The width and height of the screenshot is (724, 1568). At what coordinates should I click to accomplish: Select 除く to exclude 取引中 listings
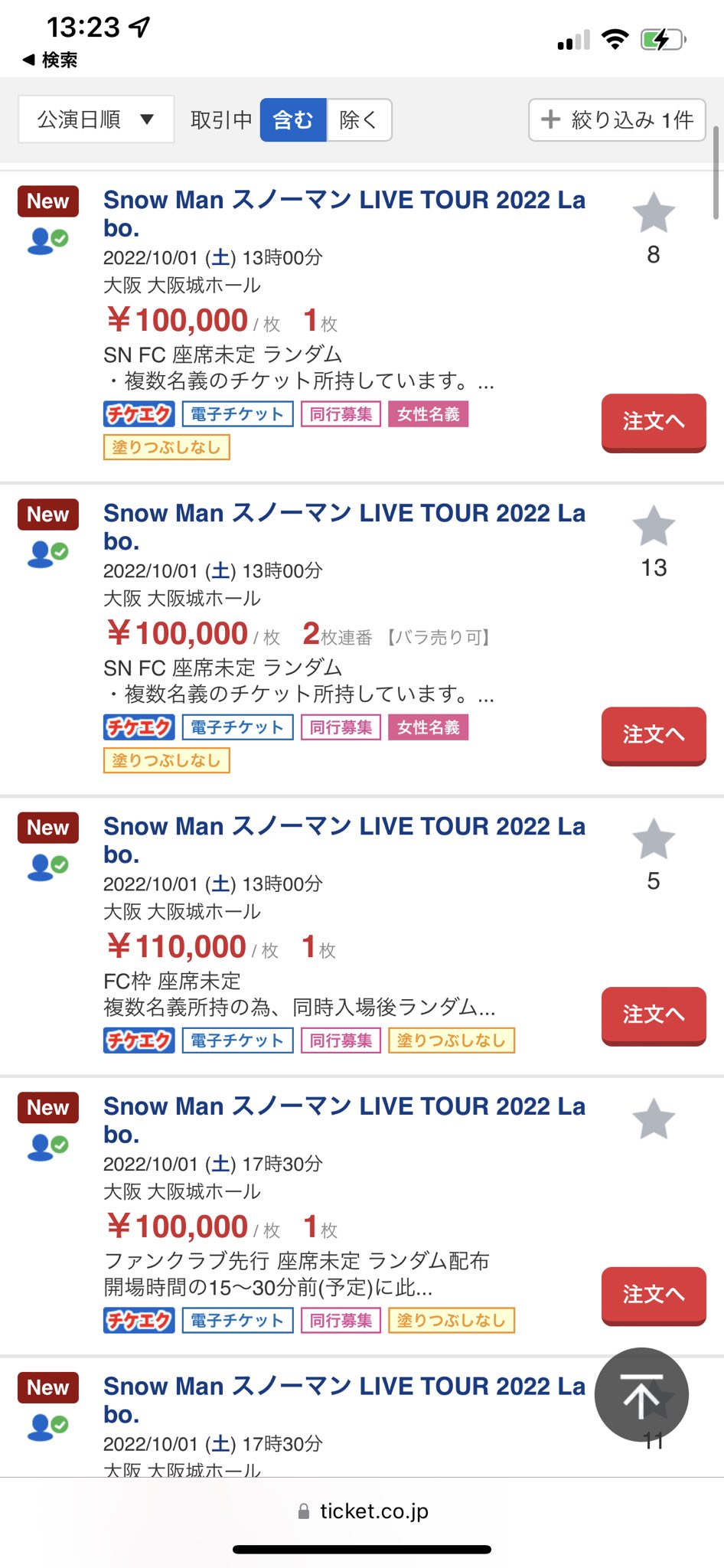point(359,120)
